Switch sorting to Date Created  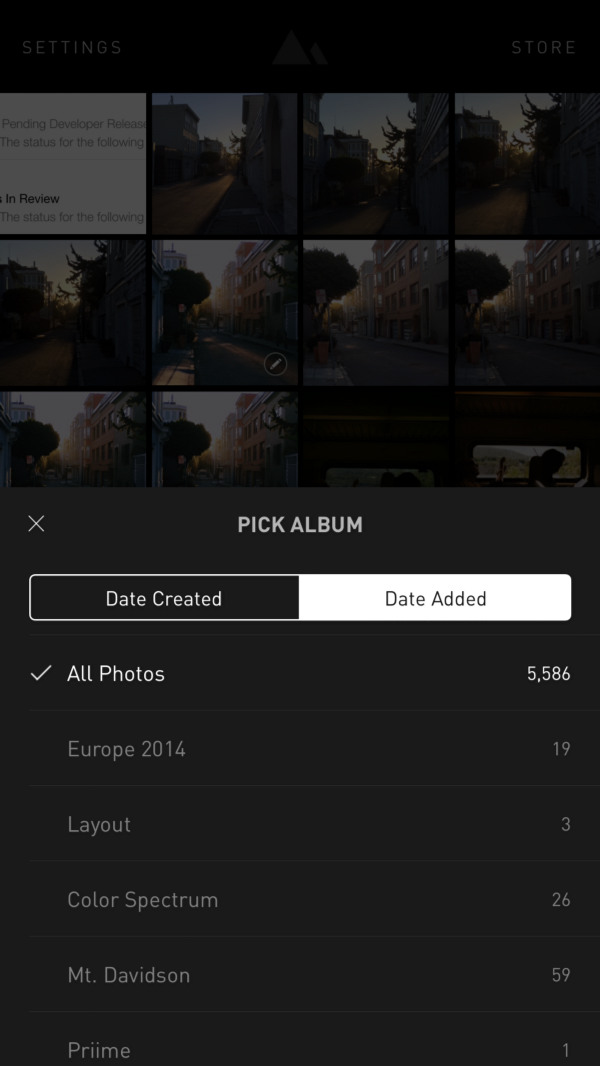pos(164,598)
